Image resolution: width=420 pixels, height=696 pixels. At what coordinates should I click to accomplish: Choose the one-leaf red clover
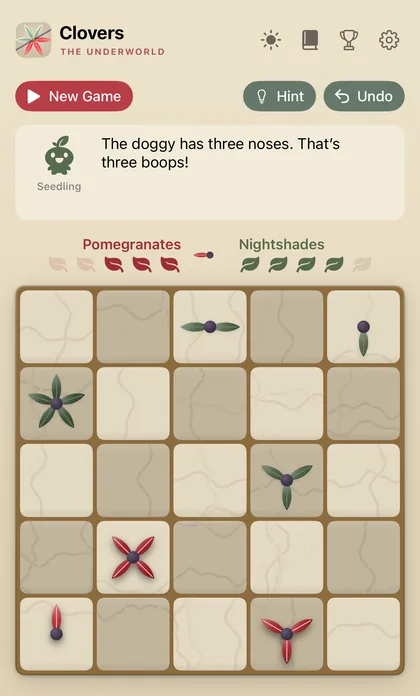(56, 634)
